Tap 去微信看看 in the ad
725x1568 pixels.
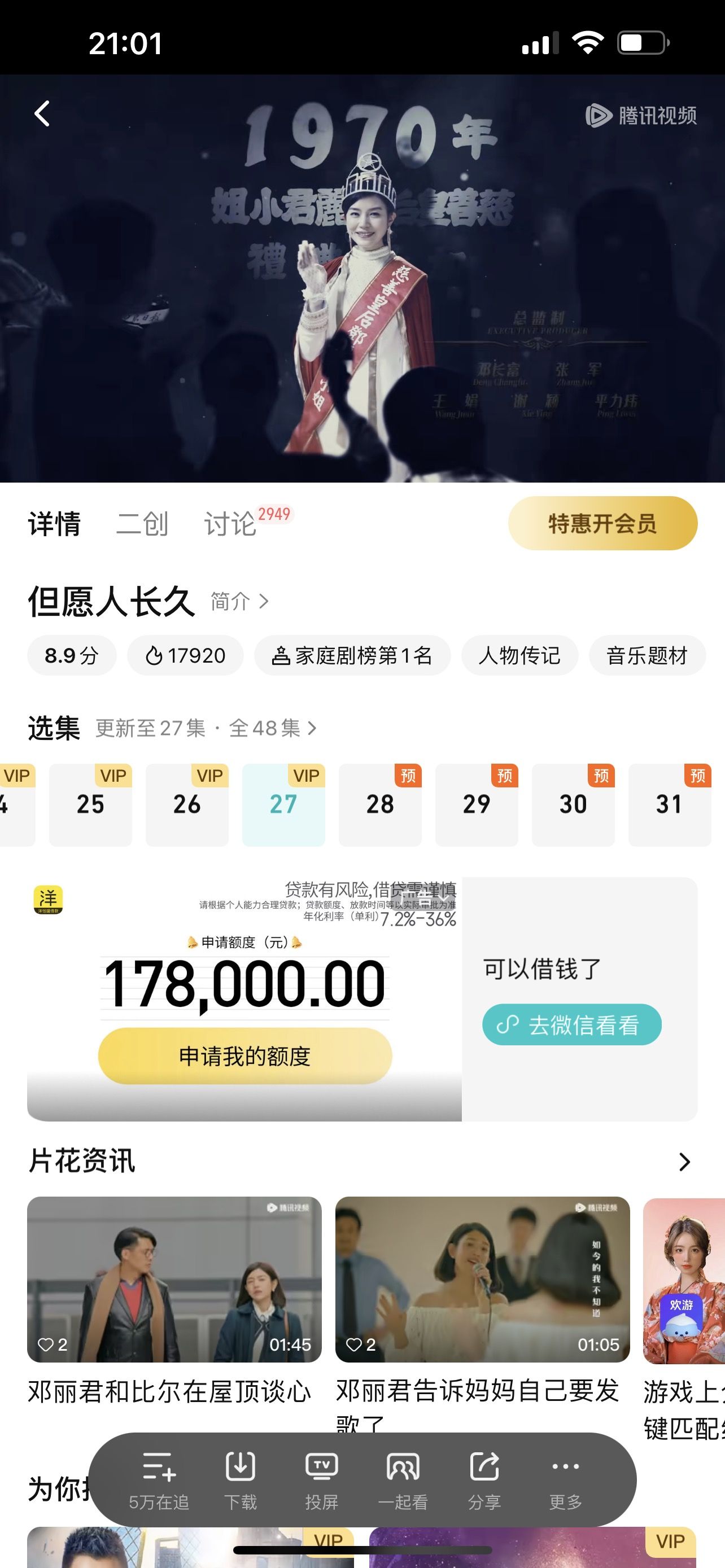[571, 1024]
